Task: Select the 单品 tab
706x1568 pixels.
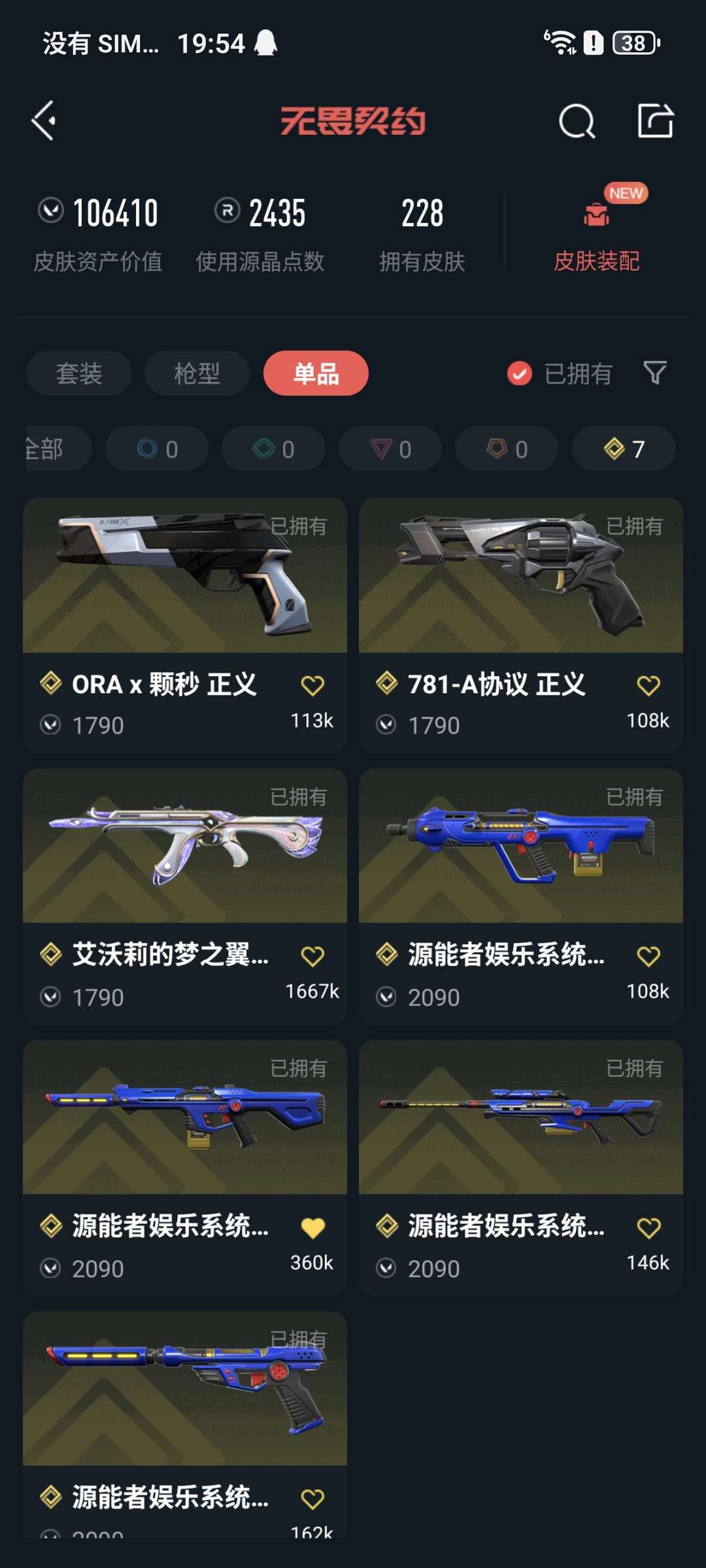Action: pyautogui.click(x=316, y=373)
